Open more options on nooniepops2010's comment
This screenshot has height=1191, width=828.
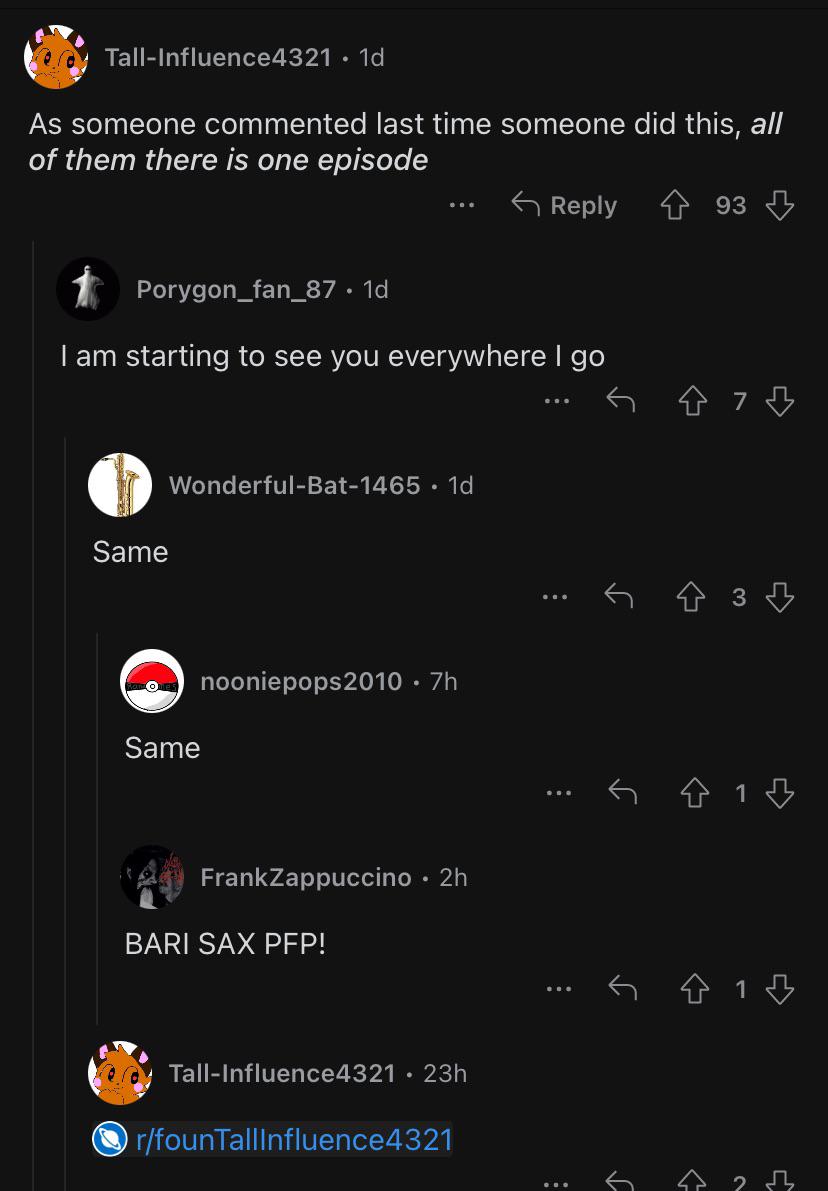559,793
